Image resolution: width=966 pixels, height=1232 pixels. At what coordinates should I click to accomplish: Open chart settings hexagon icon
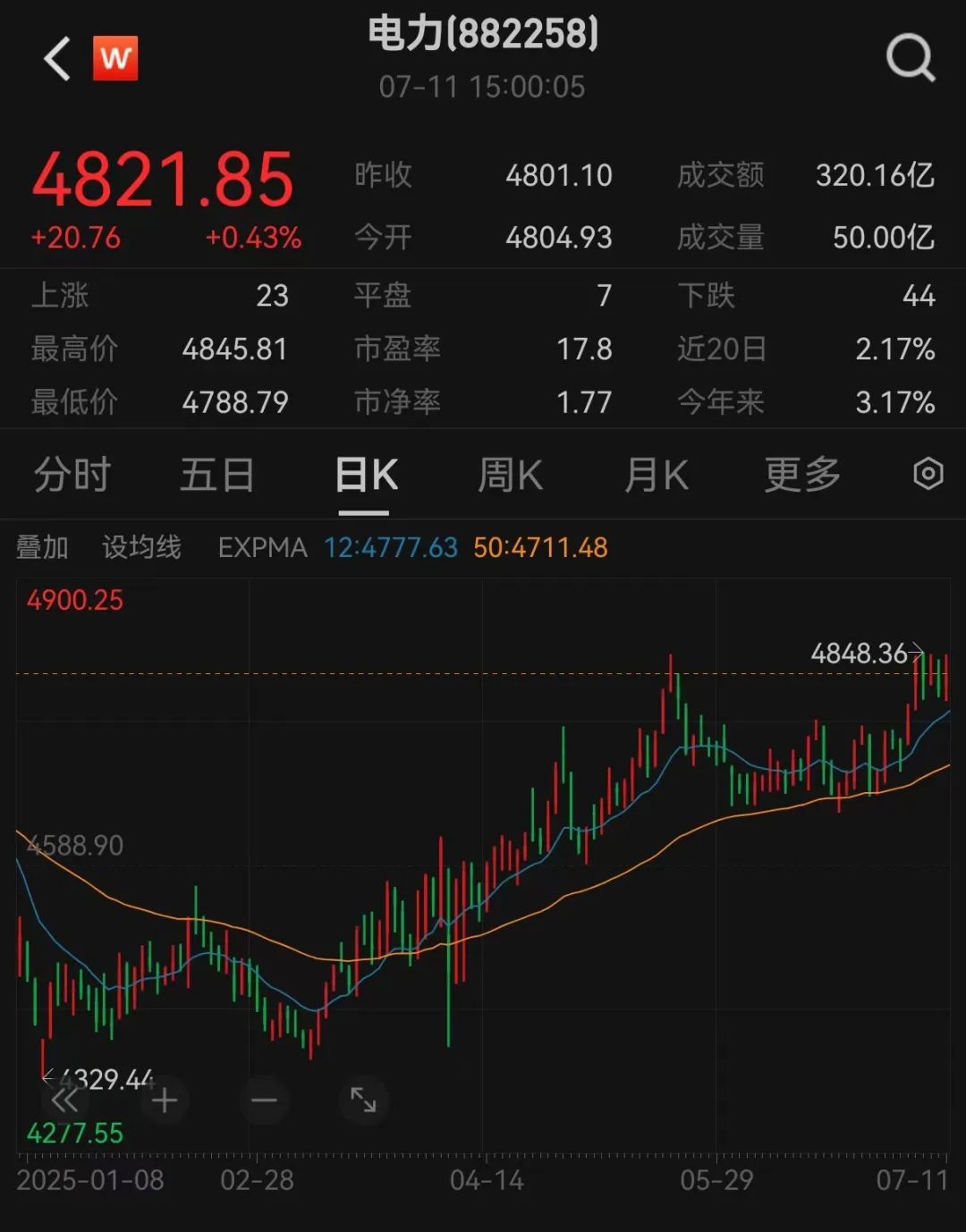(928, 474)
